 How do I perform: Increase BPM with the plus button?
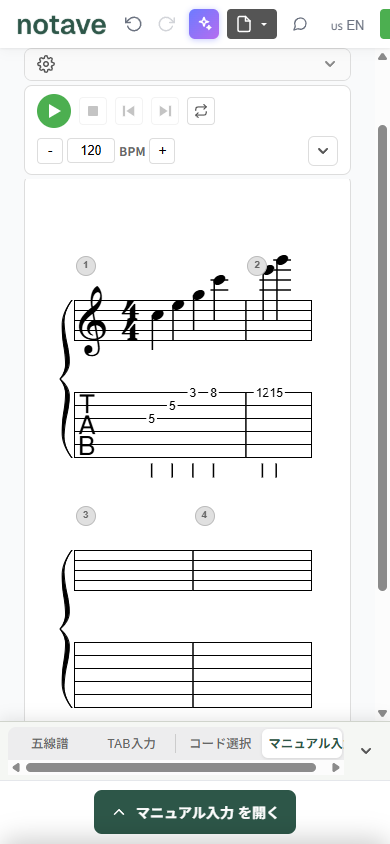pyautogui.click(x=162, y=151)
